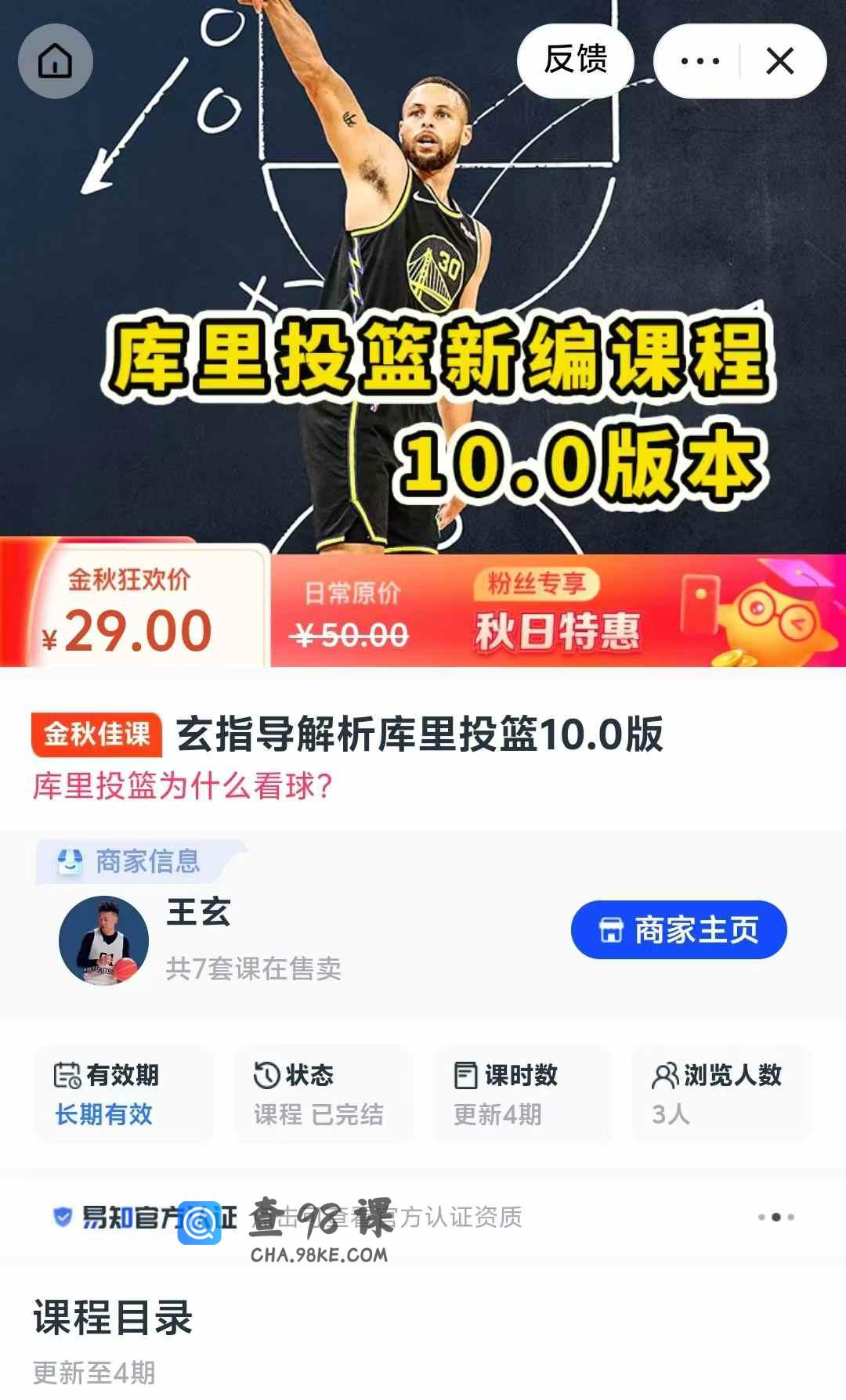Viewport: 846px width, 1400px height.
Task: Open the 反馈 feedback button
Action: pyautogui.click(x=576, y=60)
